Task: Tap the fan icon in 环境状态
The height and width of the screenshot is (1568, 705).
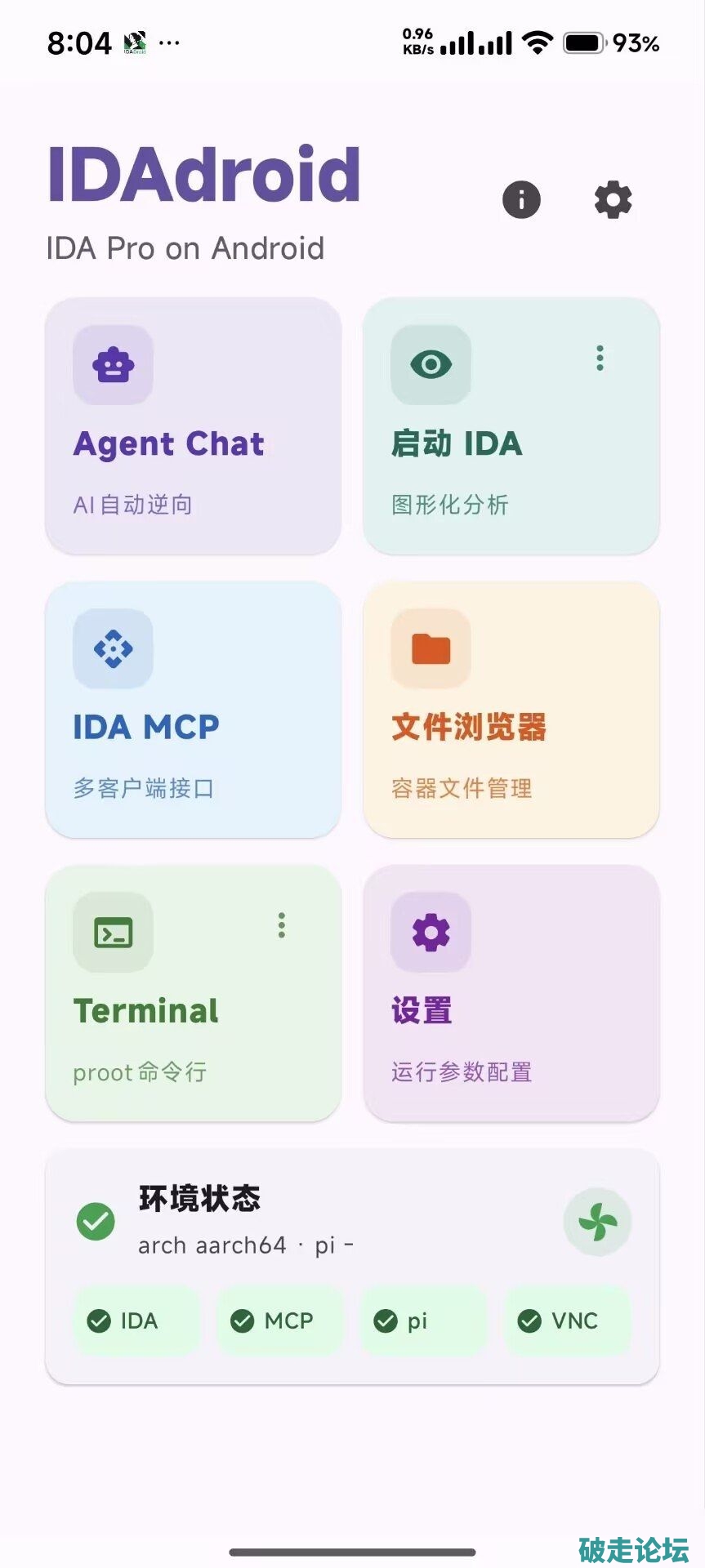Action: (597, 1222)
